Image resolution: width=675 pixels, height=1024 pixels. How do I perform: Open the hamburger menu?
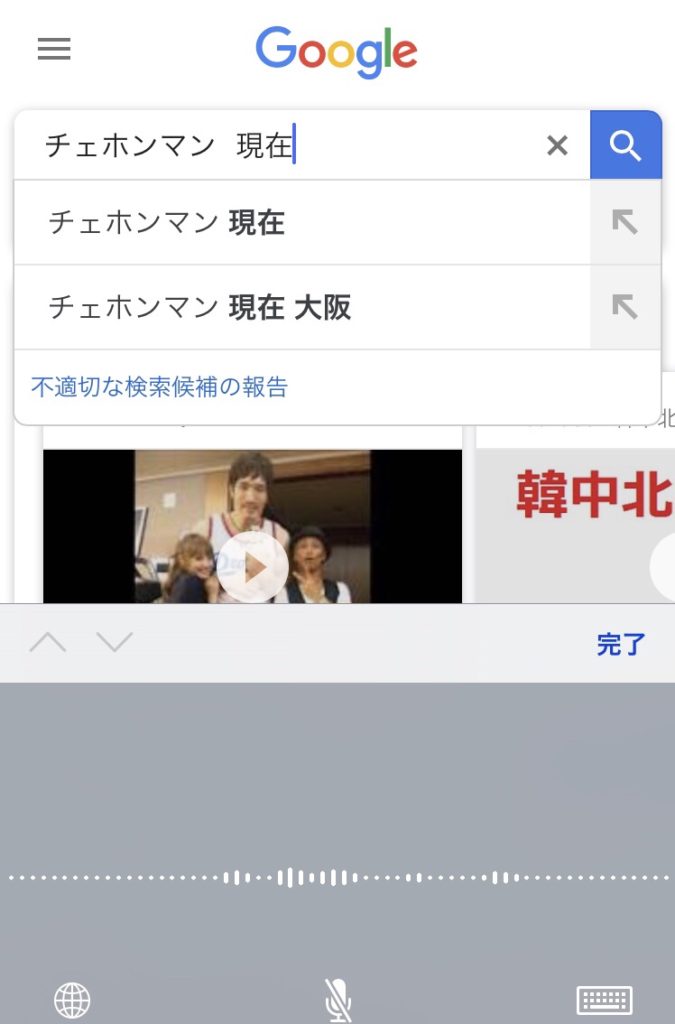coord(54,49)
